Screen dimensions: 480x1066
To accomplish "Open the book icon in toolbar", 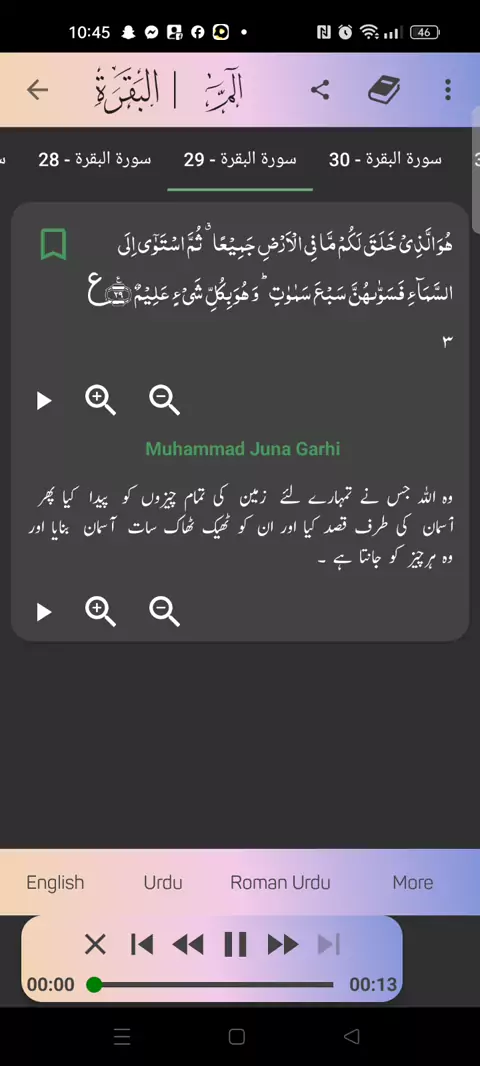I will (383, 90).
